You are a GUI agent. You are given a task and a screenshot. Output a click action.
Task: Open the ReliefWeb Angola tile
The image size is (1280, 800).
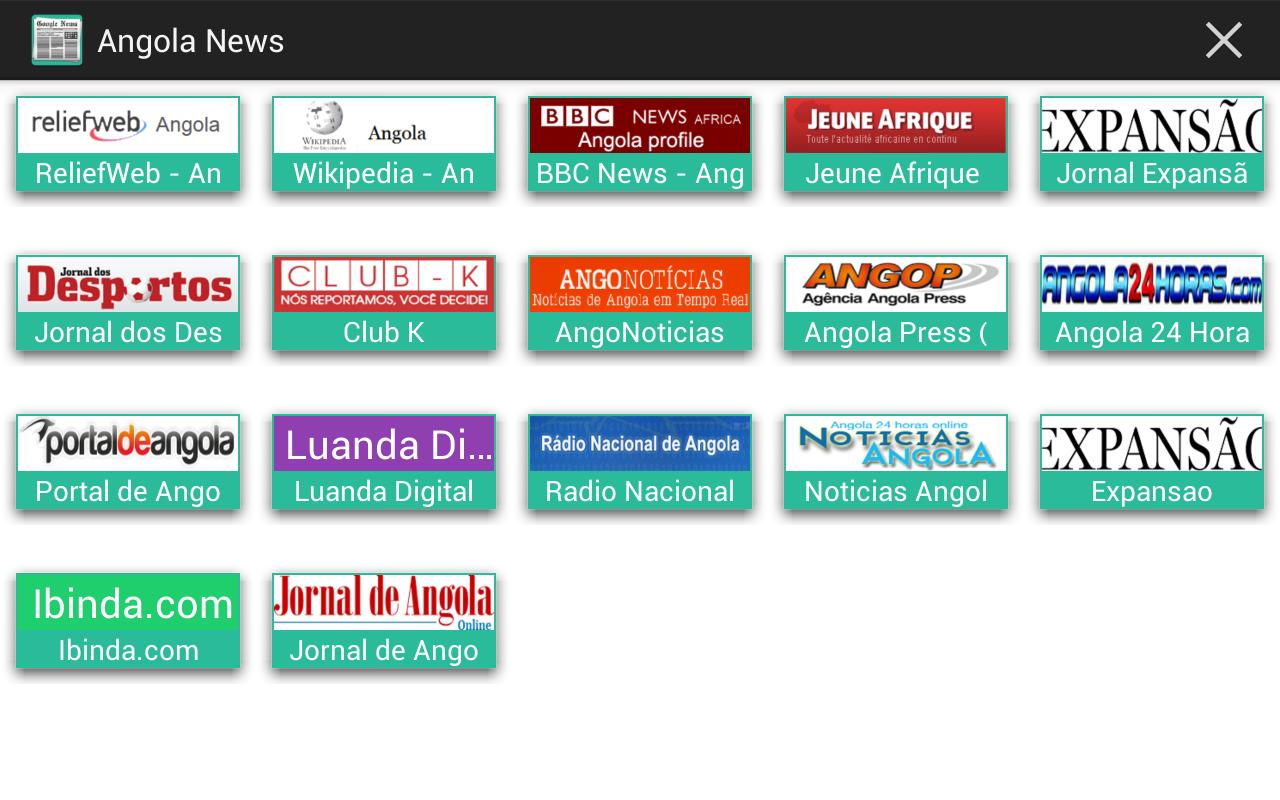tap(128, 144)
